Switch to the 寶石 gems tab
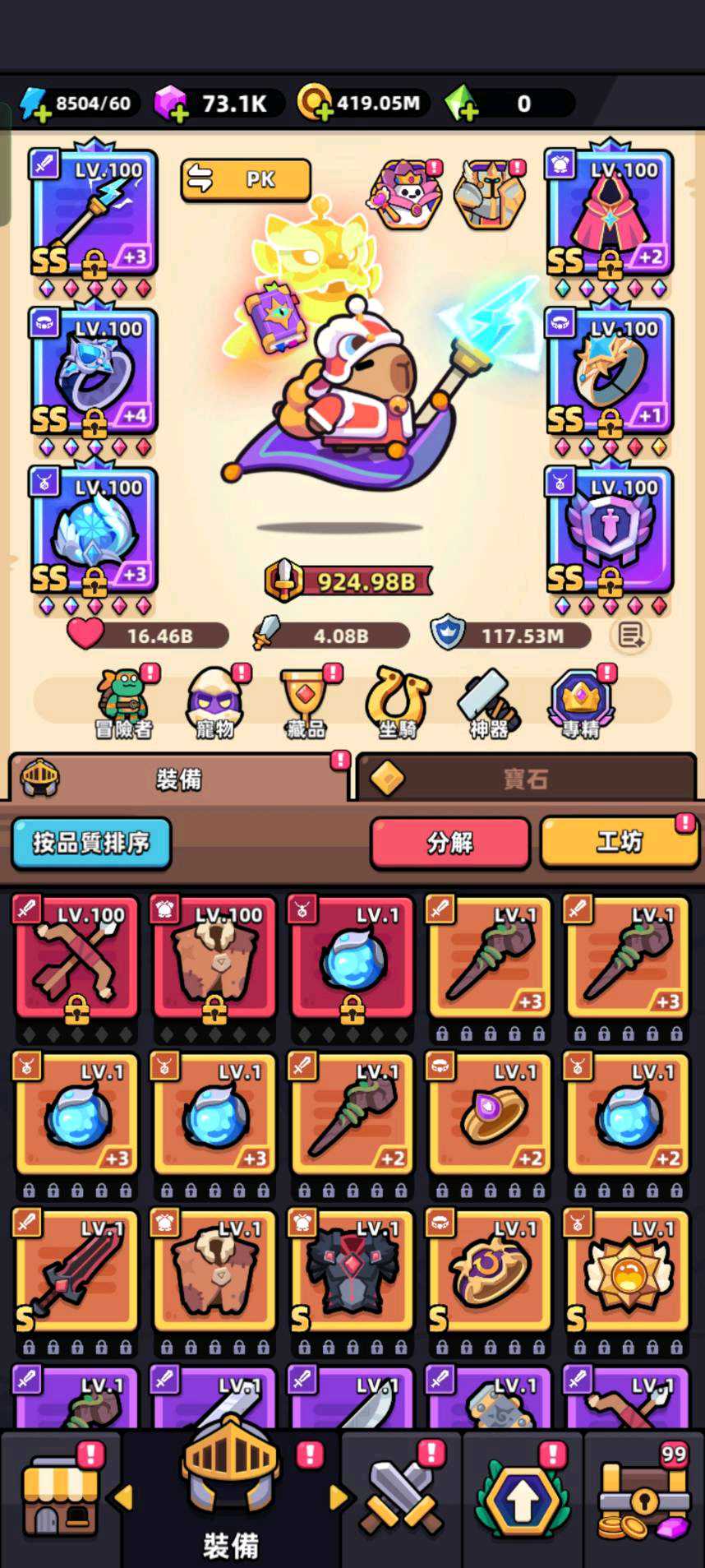Screen dimensions: 705x1568 click(x=526, y=778)
